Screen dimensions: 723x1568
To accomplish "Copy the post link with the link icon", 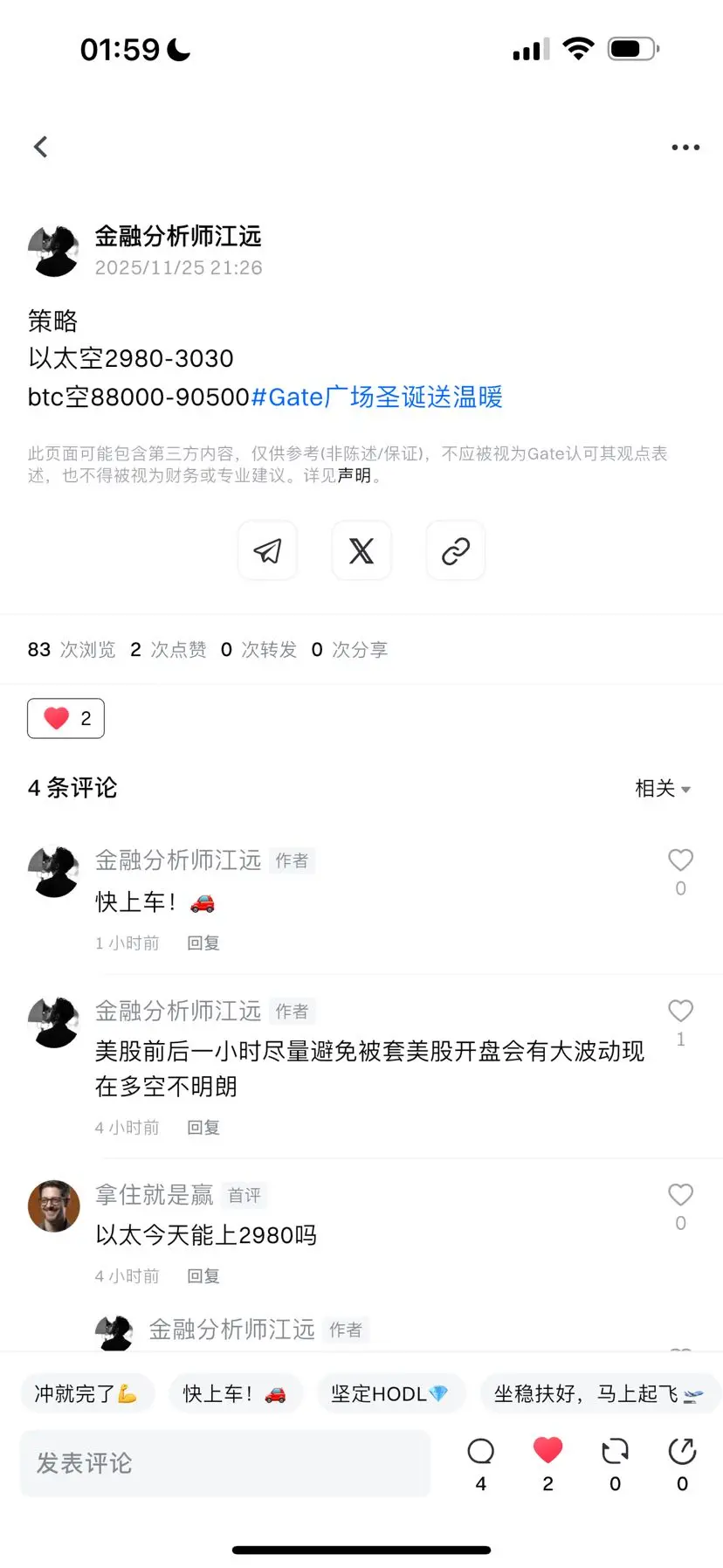I will (x=455, y=550).
